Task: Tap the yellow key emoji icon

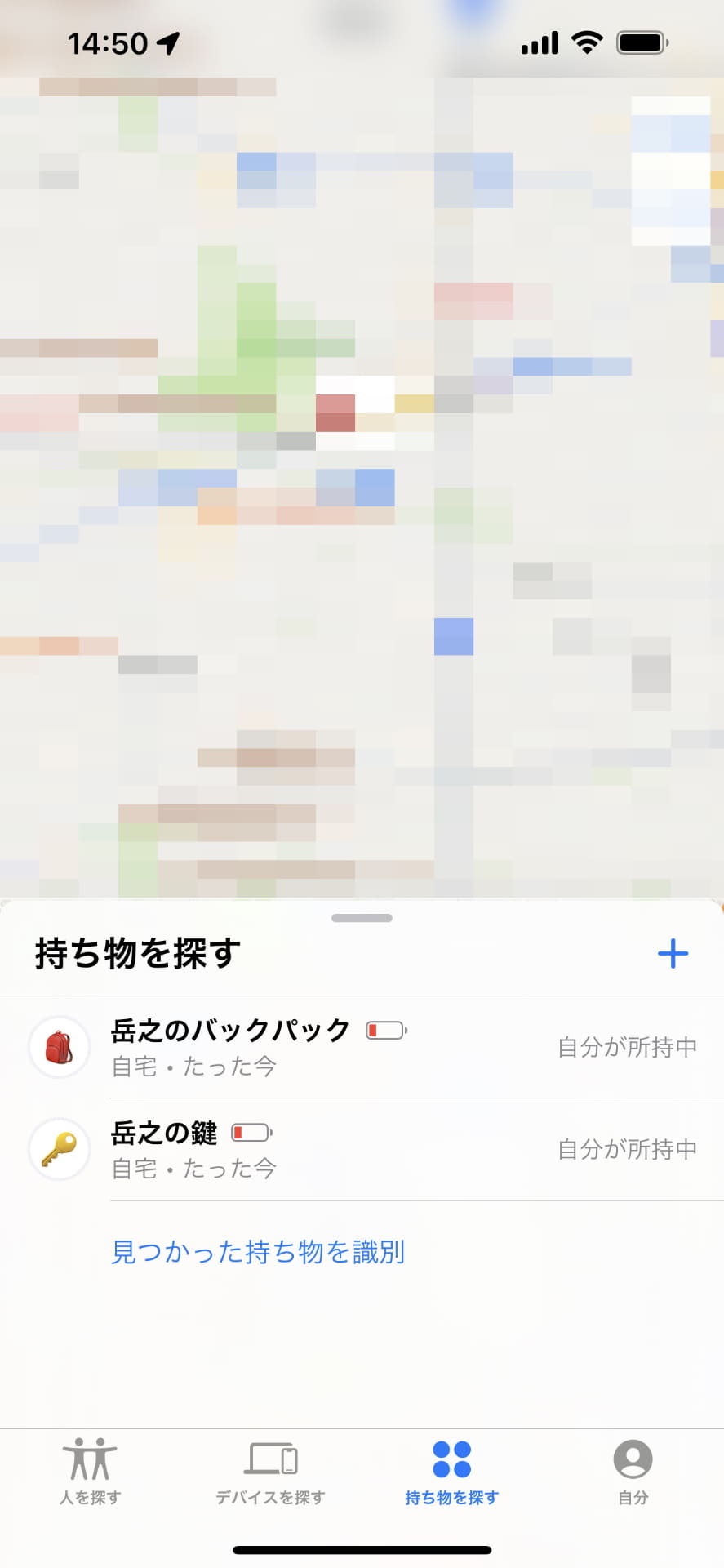Action: click(57, 1149)
